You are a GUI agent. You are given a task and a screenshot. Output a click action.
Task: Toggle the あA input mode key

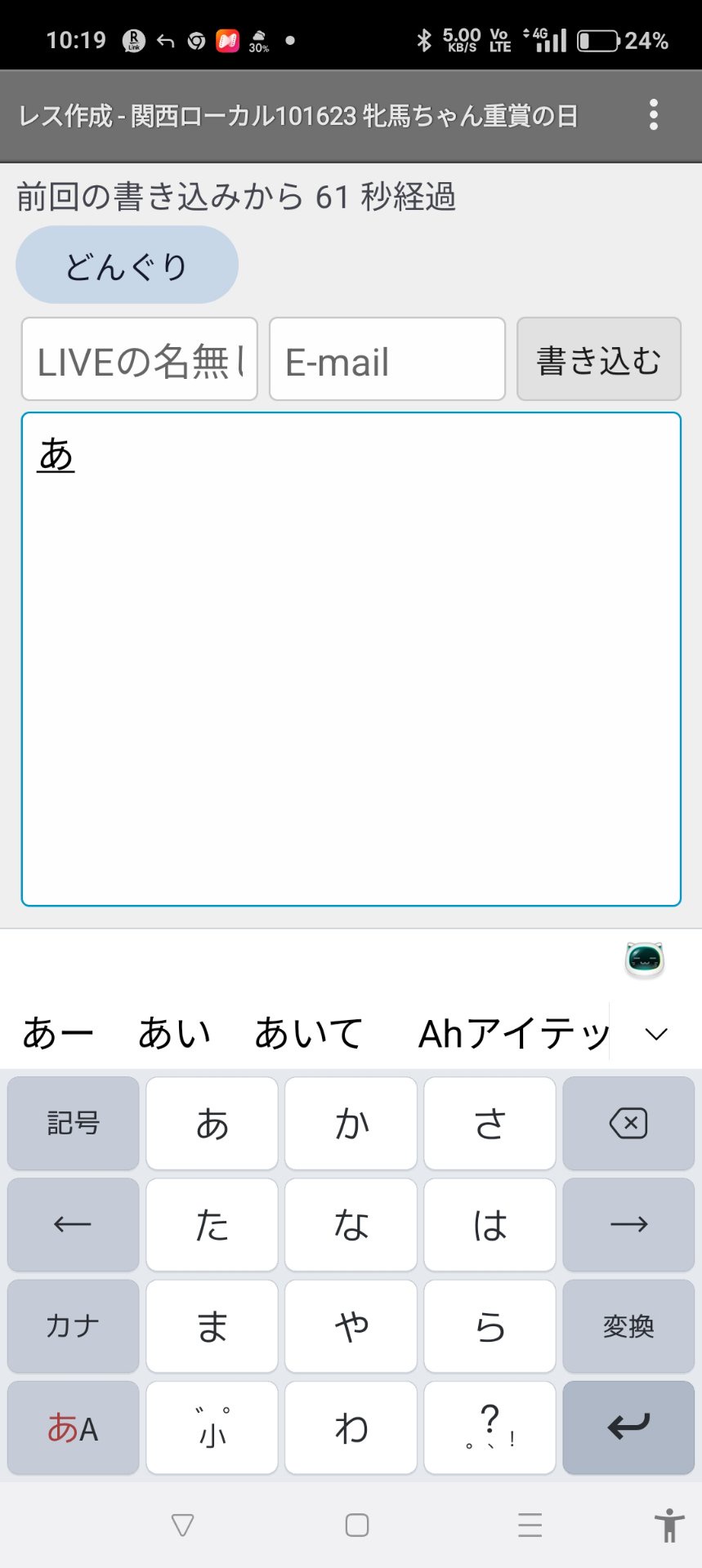[x=73, y=1428]
